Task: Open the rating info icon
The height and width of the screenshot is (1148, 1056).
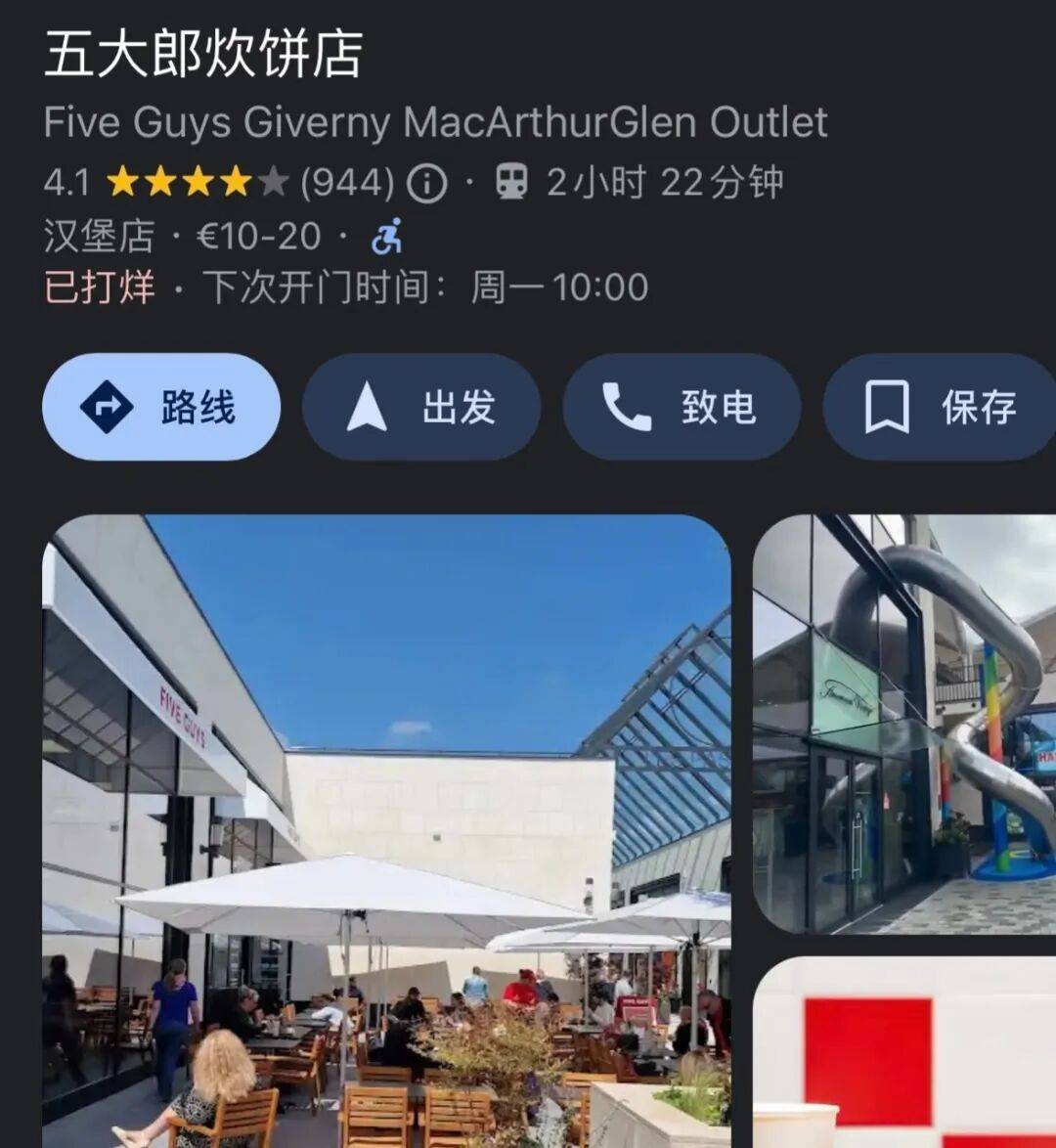Action: 426,183
